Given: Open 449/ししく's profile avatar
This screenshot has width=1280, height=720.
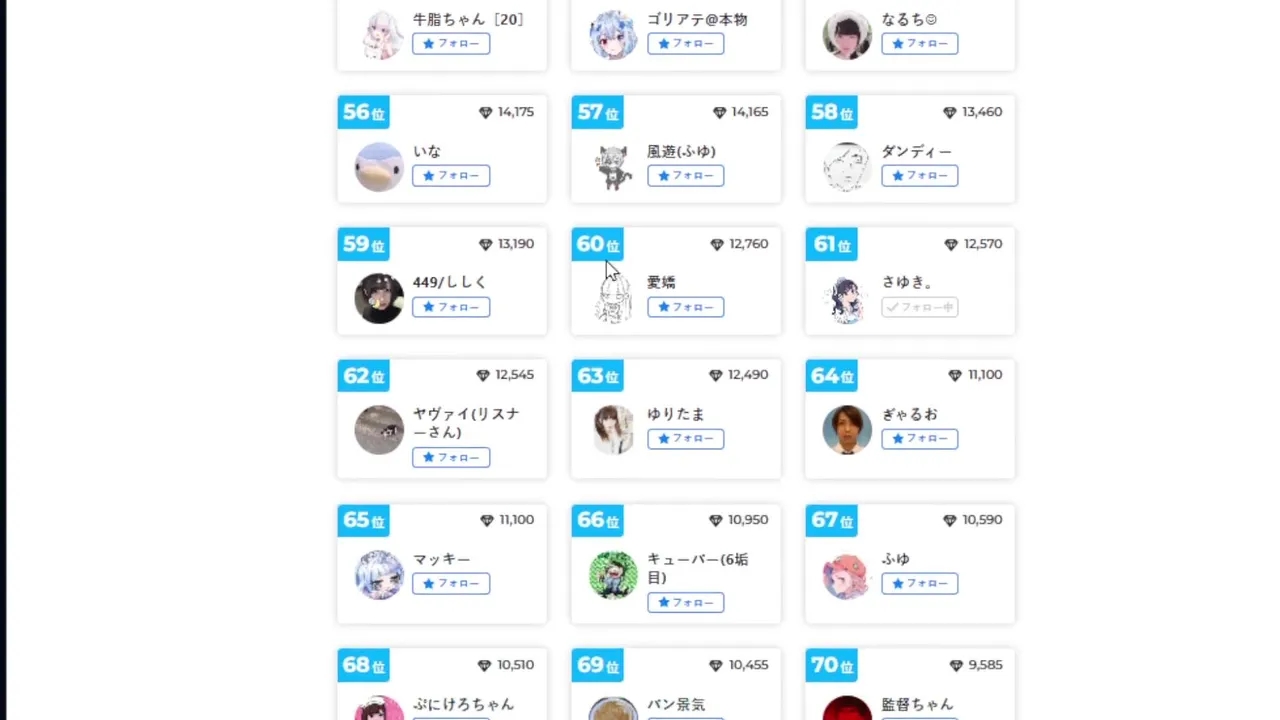Looking at the screenshot, I should pyautogui.click(x=379, y=298).
